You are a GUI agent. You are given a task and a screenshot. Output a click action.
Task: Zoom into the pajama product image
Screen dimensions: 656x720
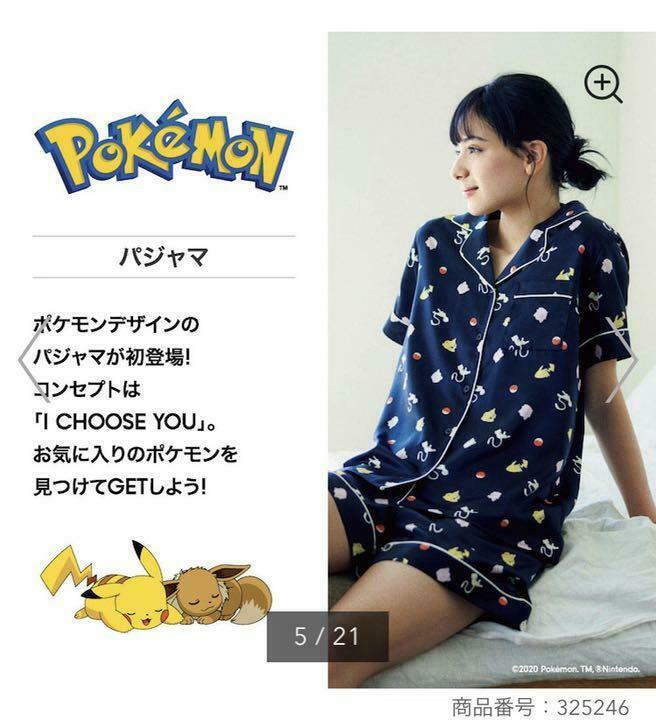tap(603, 85)
